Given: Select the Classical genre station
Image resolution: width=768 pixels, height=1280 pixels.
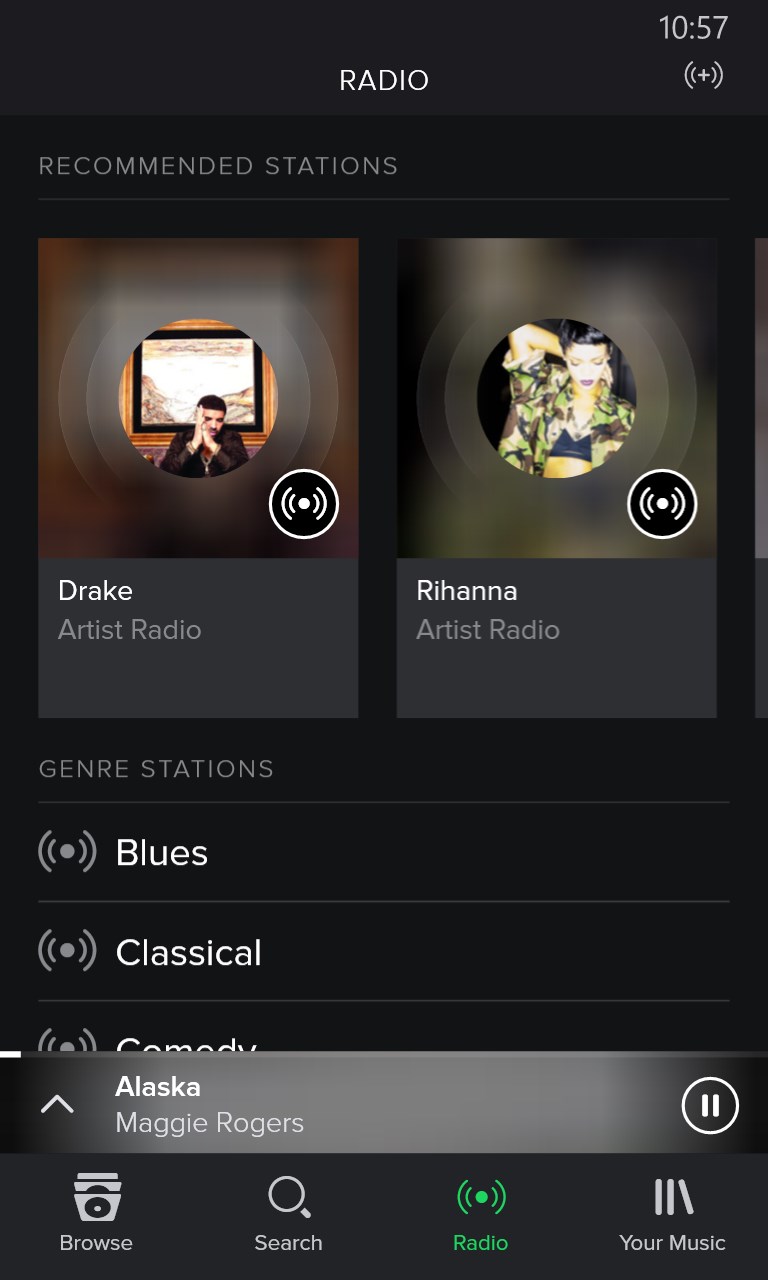Looking at the screenshot, I should point(188,952).
